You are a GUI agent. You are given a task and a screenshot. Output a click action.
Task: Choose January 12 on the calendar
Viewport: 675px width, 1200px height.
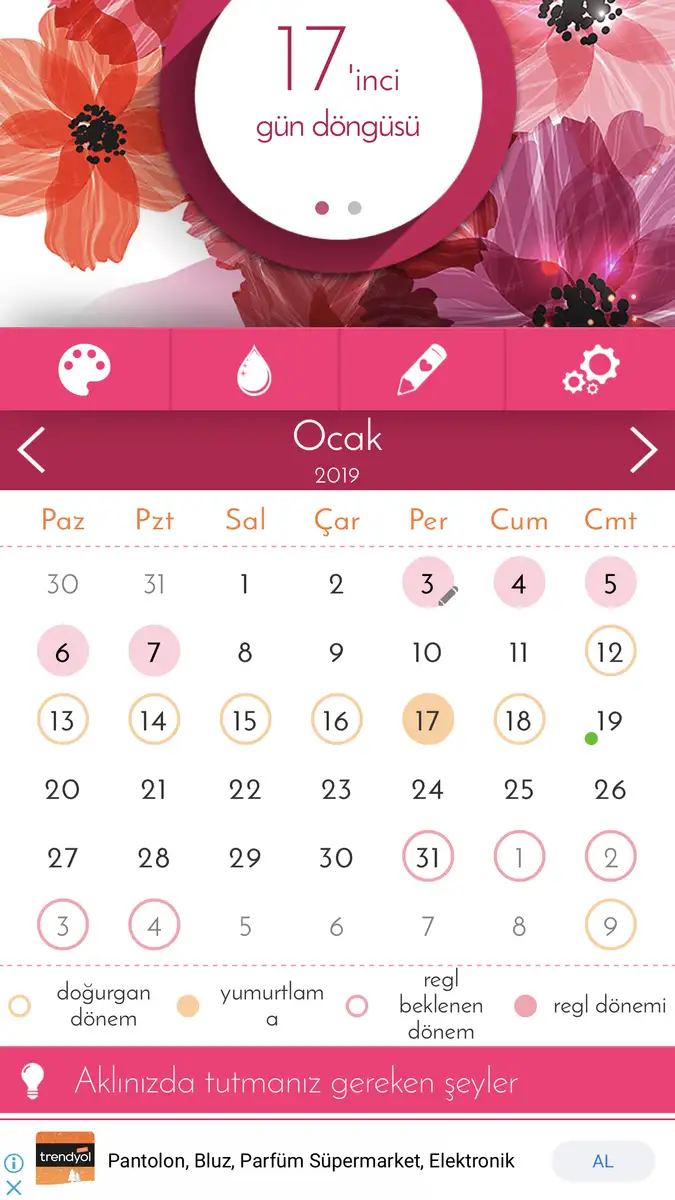point(610,652)
